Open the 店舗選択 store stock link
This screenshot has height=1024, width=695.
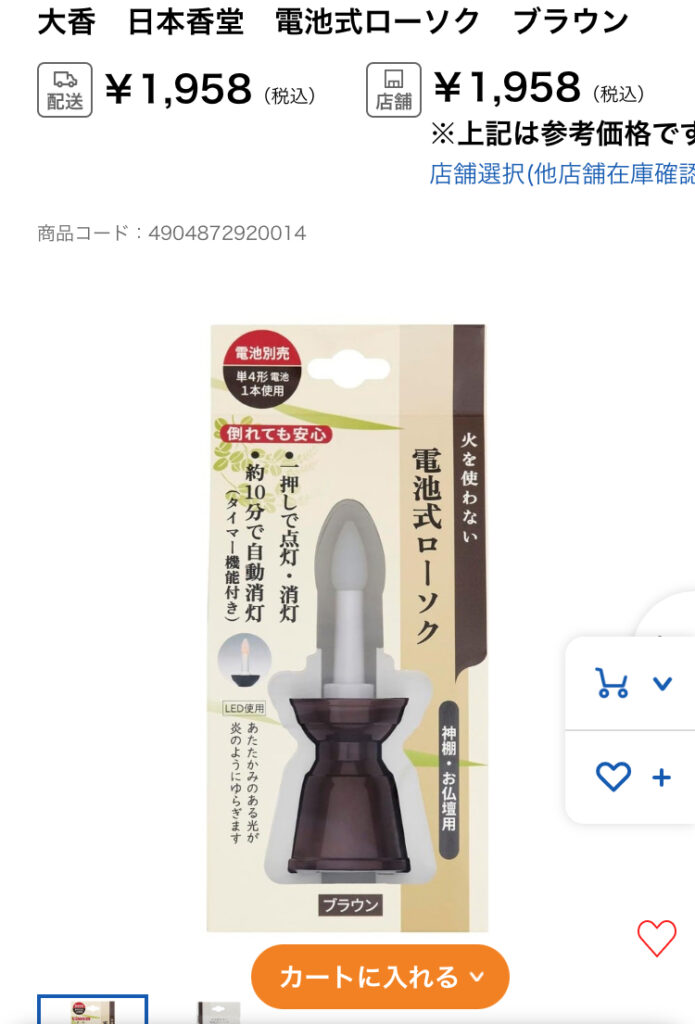coord(561,173)
